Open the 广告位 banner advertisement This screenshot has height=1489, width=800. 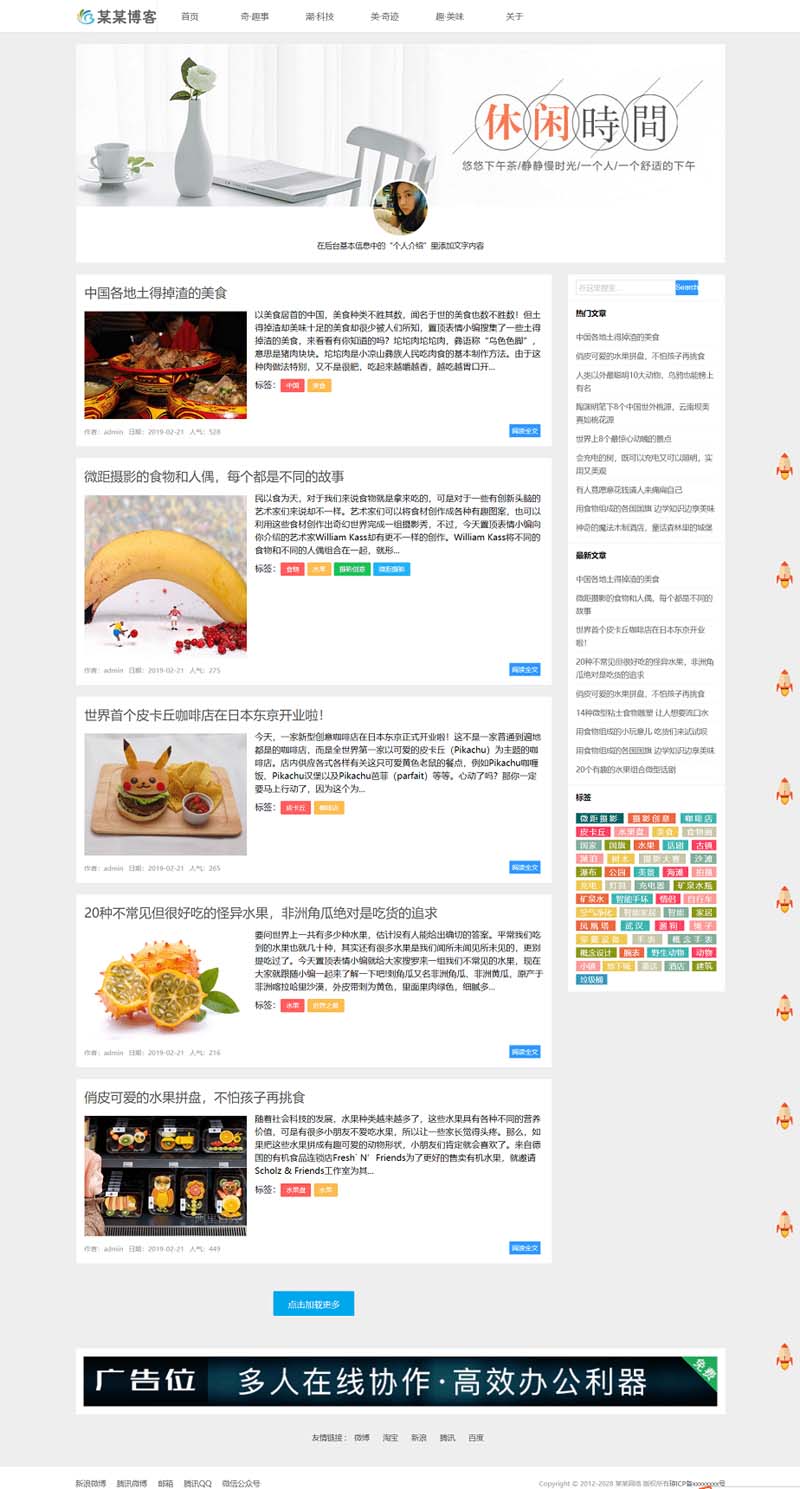click(400, 1381)
